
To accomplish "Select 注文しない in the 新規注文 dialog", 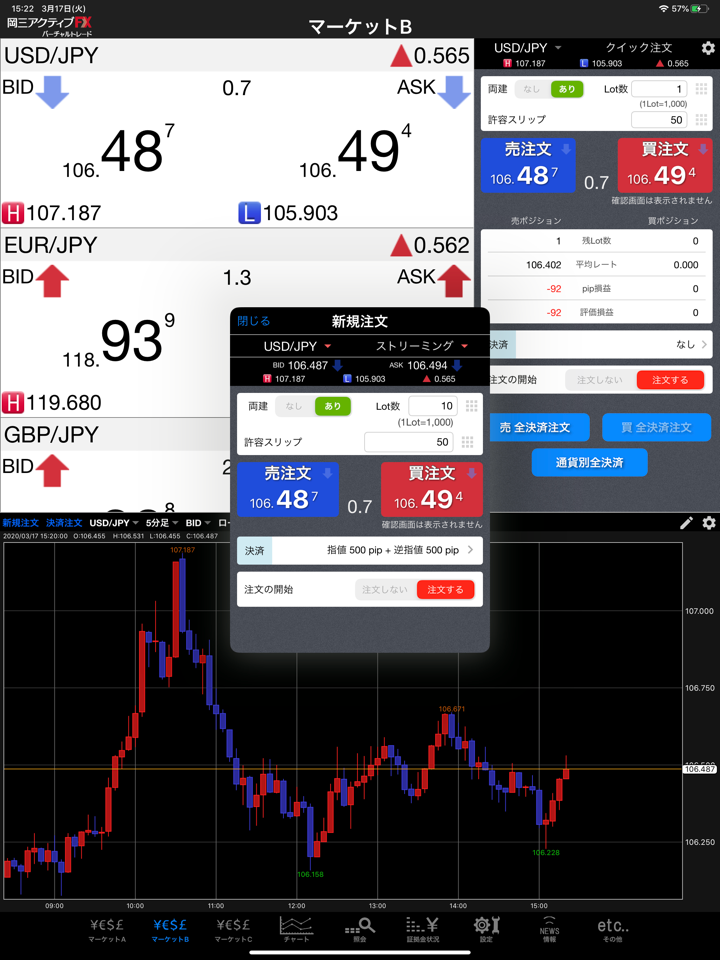I will click(385, 590).
